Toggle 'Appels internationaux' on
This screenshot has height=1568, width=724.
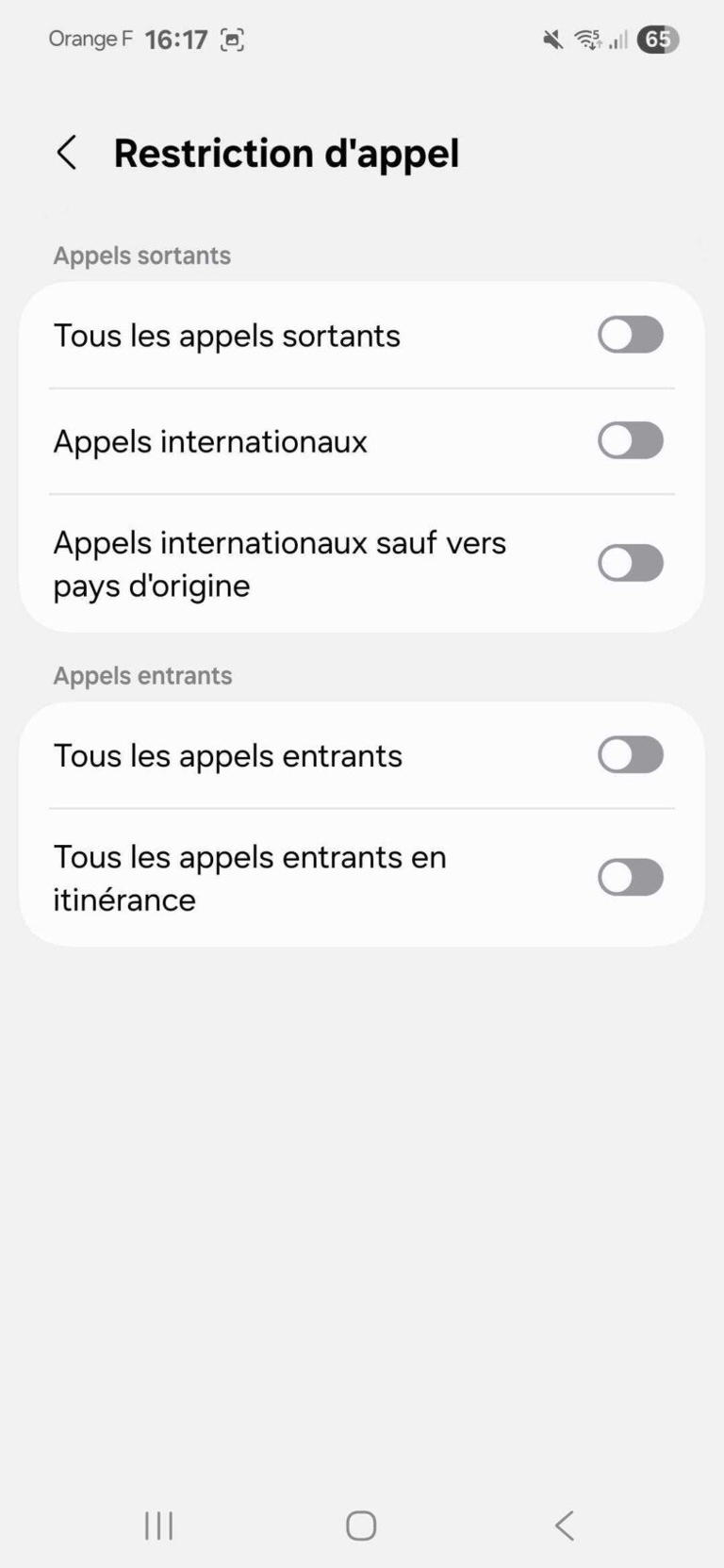click(630, 440)
